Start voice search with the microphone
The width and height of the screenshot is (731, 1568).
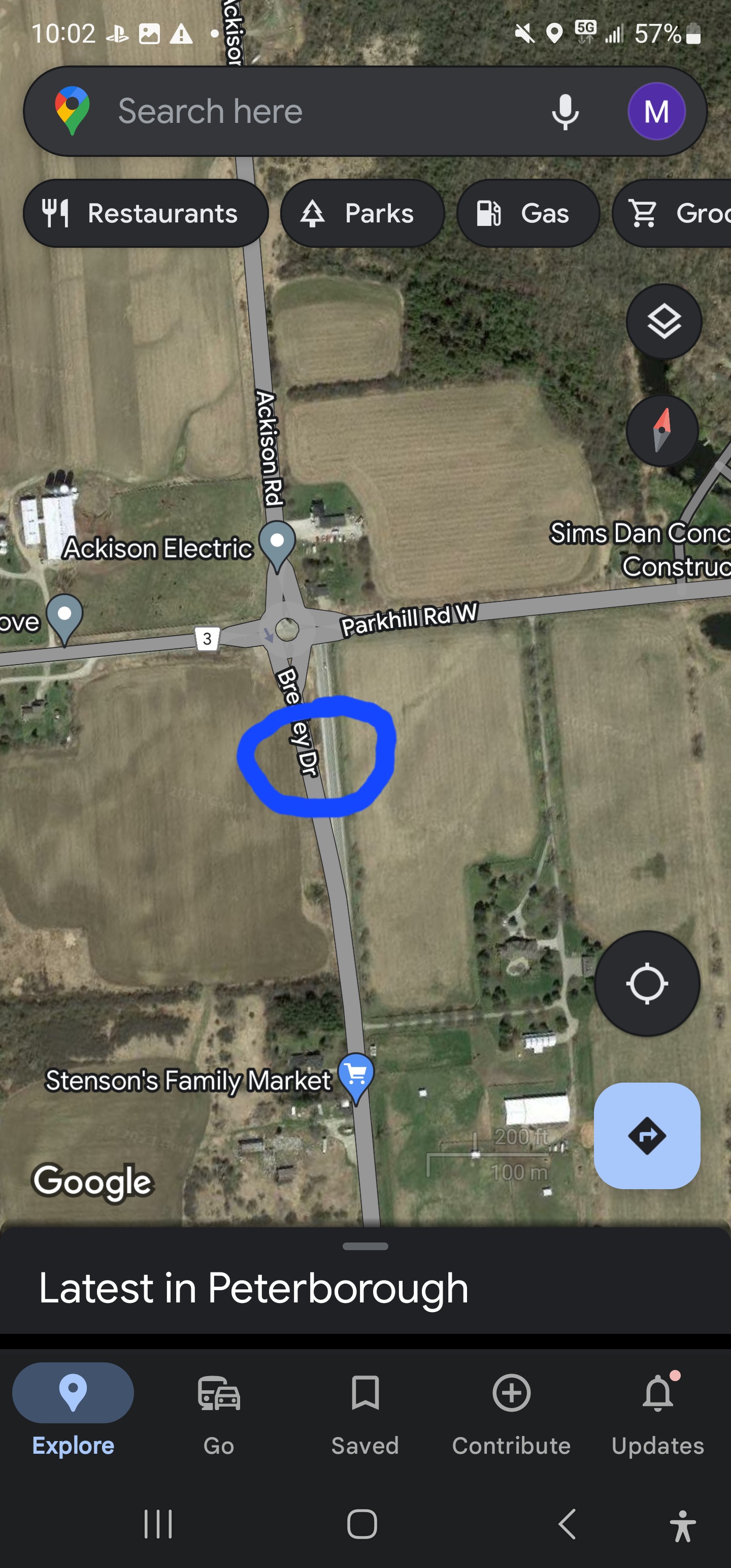[x=565, y=112]
